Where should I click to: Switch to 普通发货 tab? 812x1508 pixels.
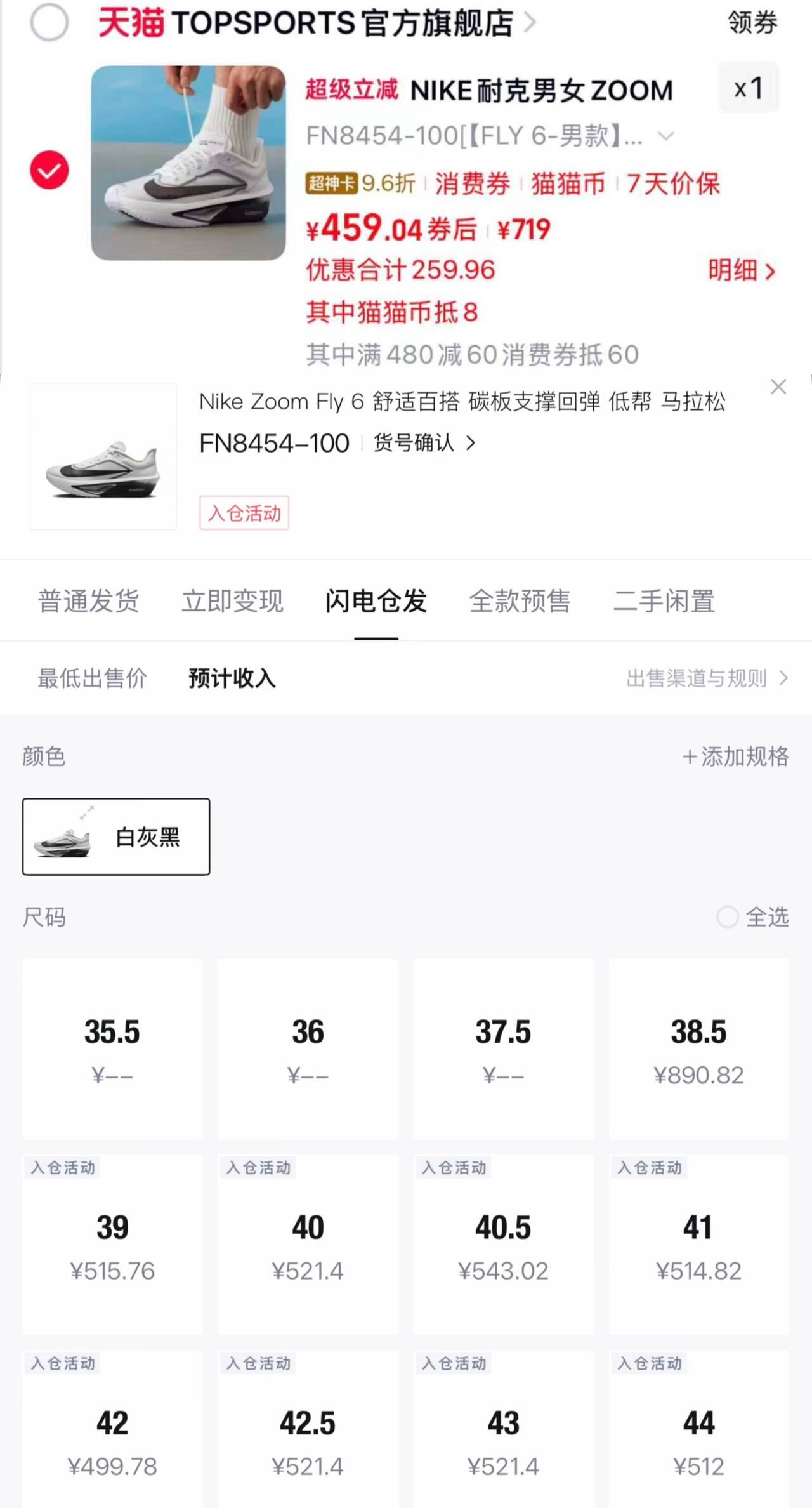click(89, 600)
